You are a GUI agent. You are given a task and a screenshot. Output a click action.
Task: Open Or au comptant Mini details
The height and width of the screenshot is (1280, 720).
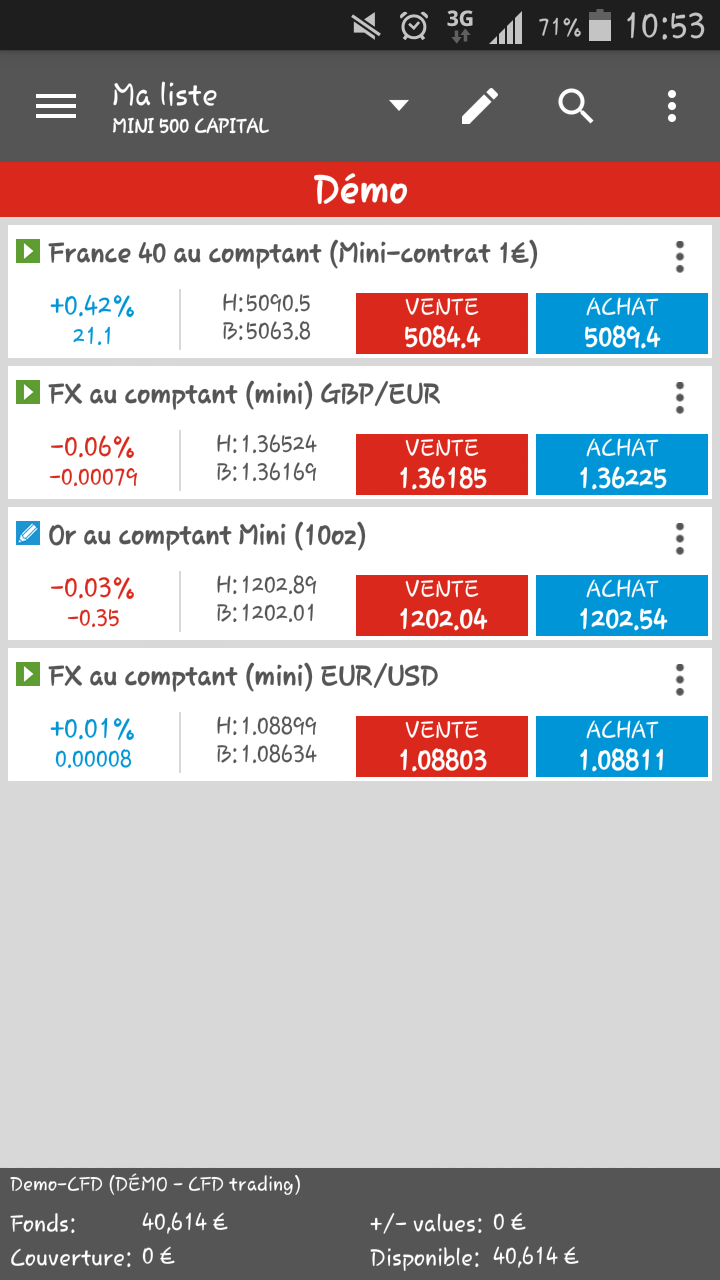pyautogui.click(x=207, y=536)
